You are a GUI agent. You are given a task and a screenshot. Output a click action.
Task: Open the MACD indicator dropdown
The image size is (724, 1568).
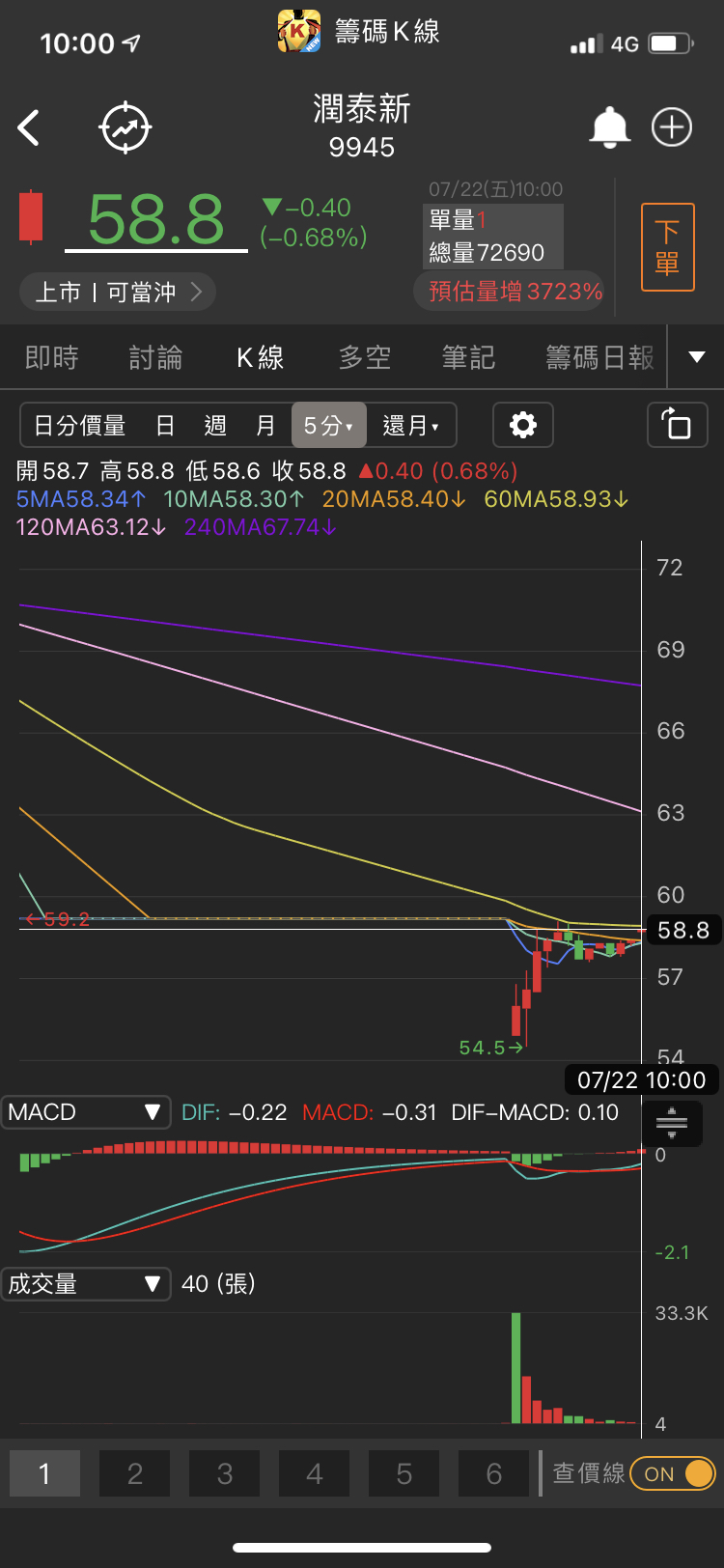85,1112
